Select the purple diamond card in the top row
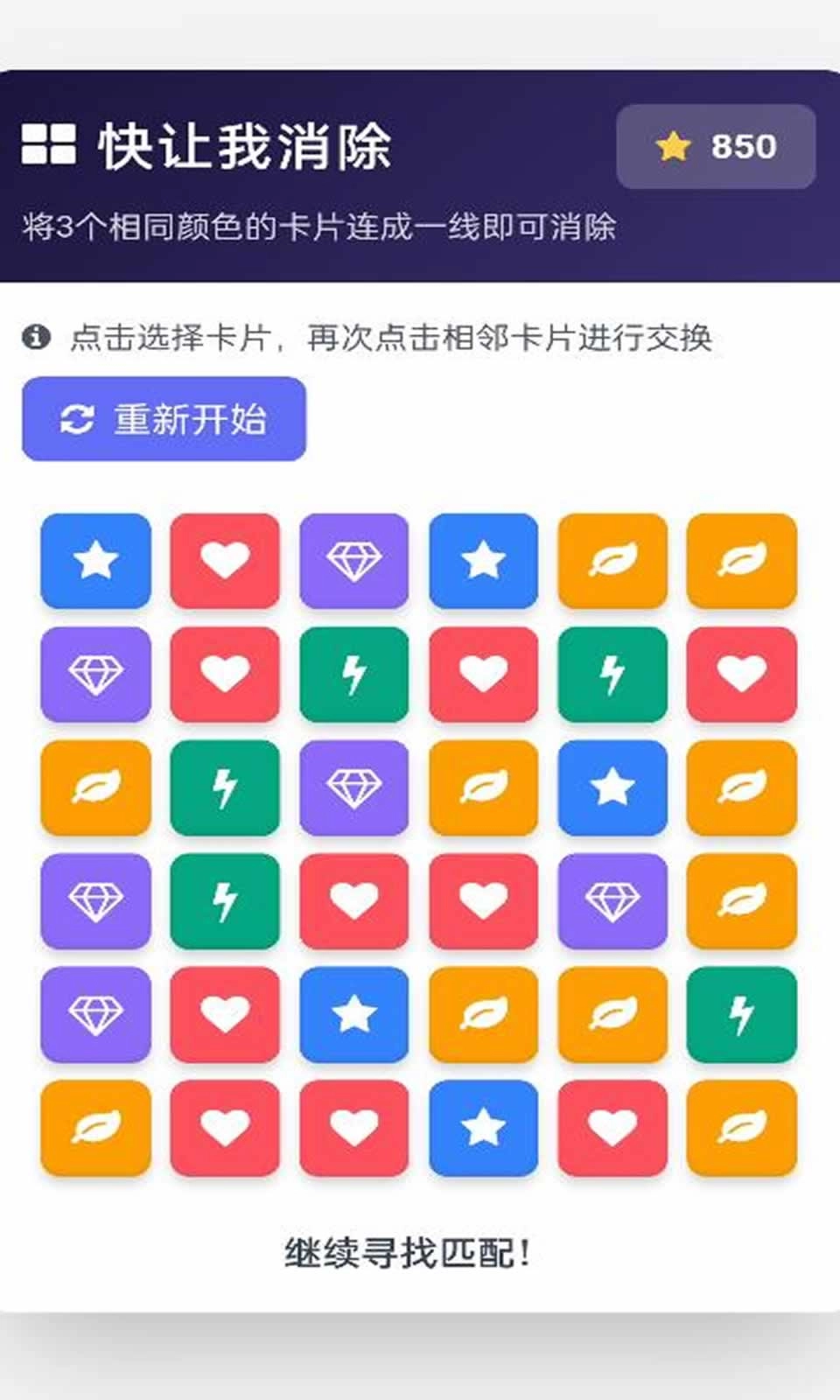840x1400 pixels. [x=353, y=560]
